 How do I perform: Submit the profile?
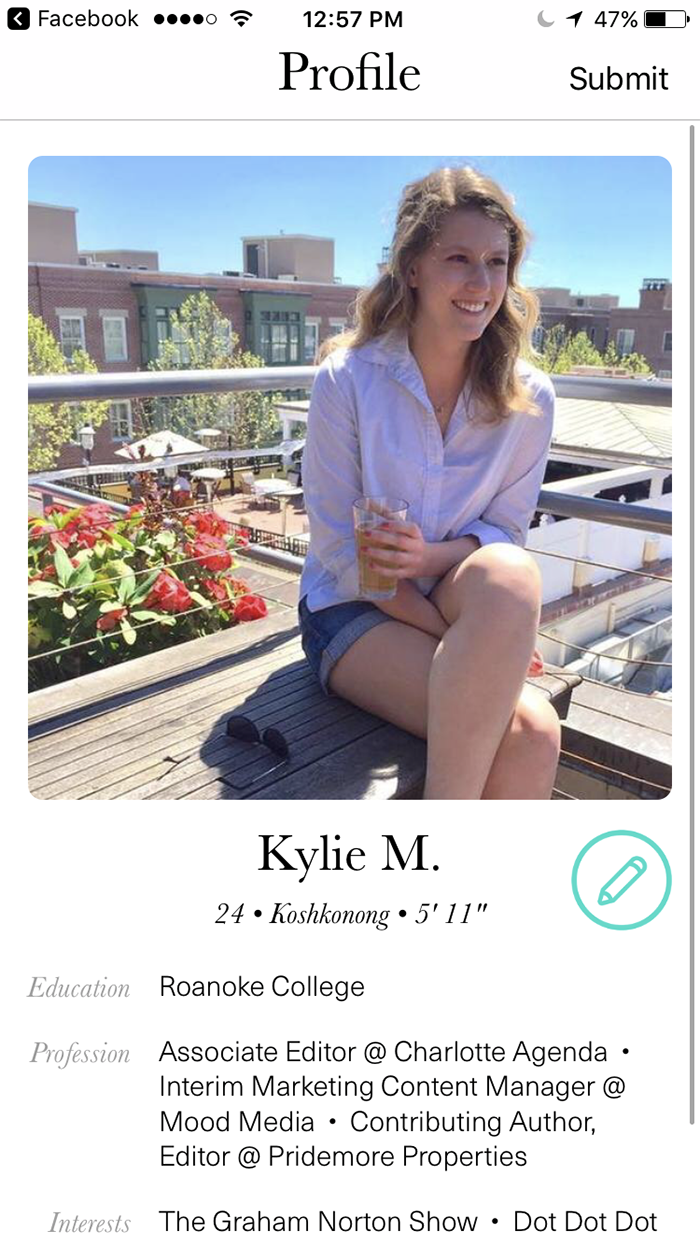click(x=618, y=79)
